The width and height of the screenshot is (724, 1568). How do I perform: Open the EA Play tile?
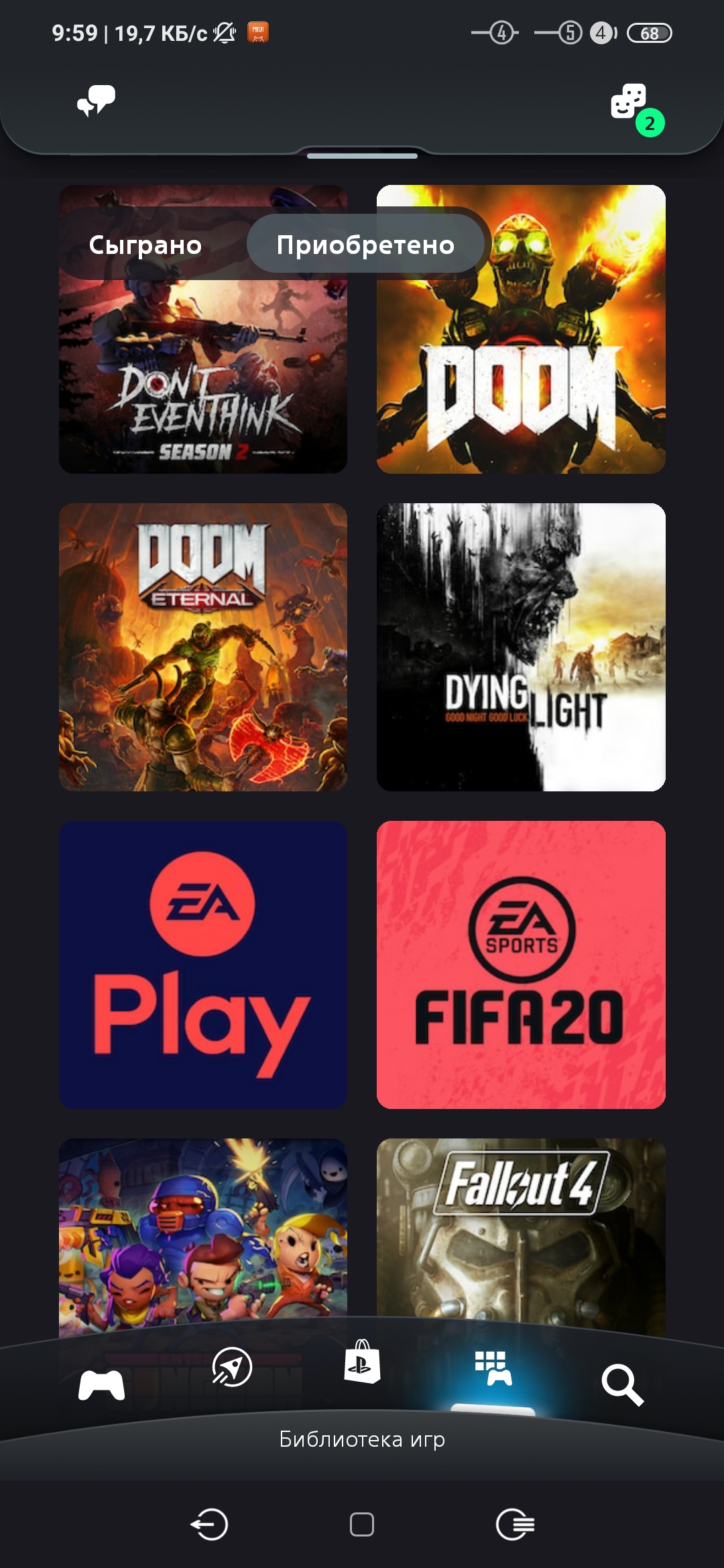point(203,965)
